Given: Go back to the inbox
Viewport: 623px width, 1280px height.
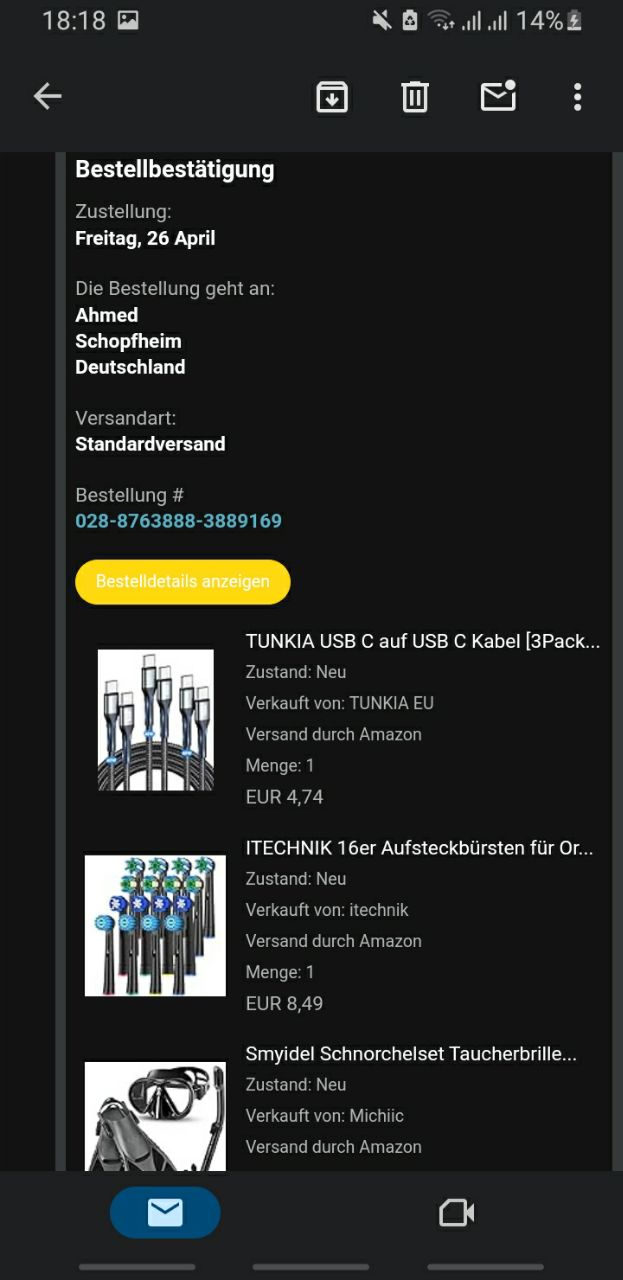Looking at the screenshot, I should click(x=47, y=97).
